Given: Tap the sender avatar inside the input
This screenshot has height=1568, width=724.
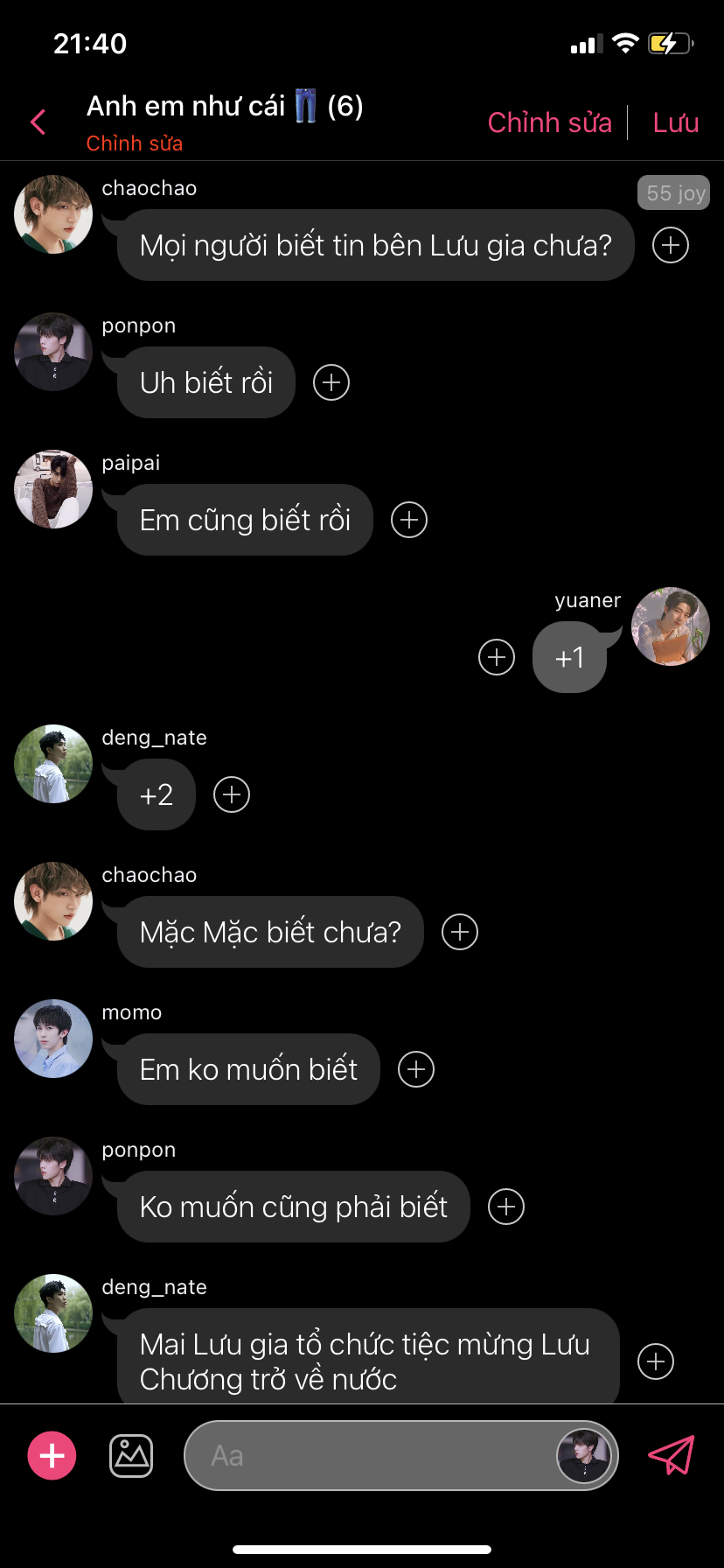Looking at the screenshot, I should 583,1456.
